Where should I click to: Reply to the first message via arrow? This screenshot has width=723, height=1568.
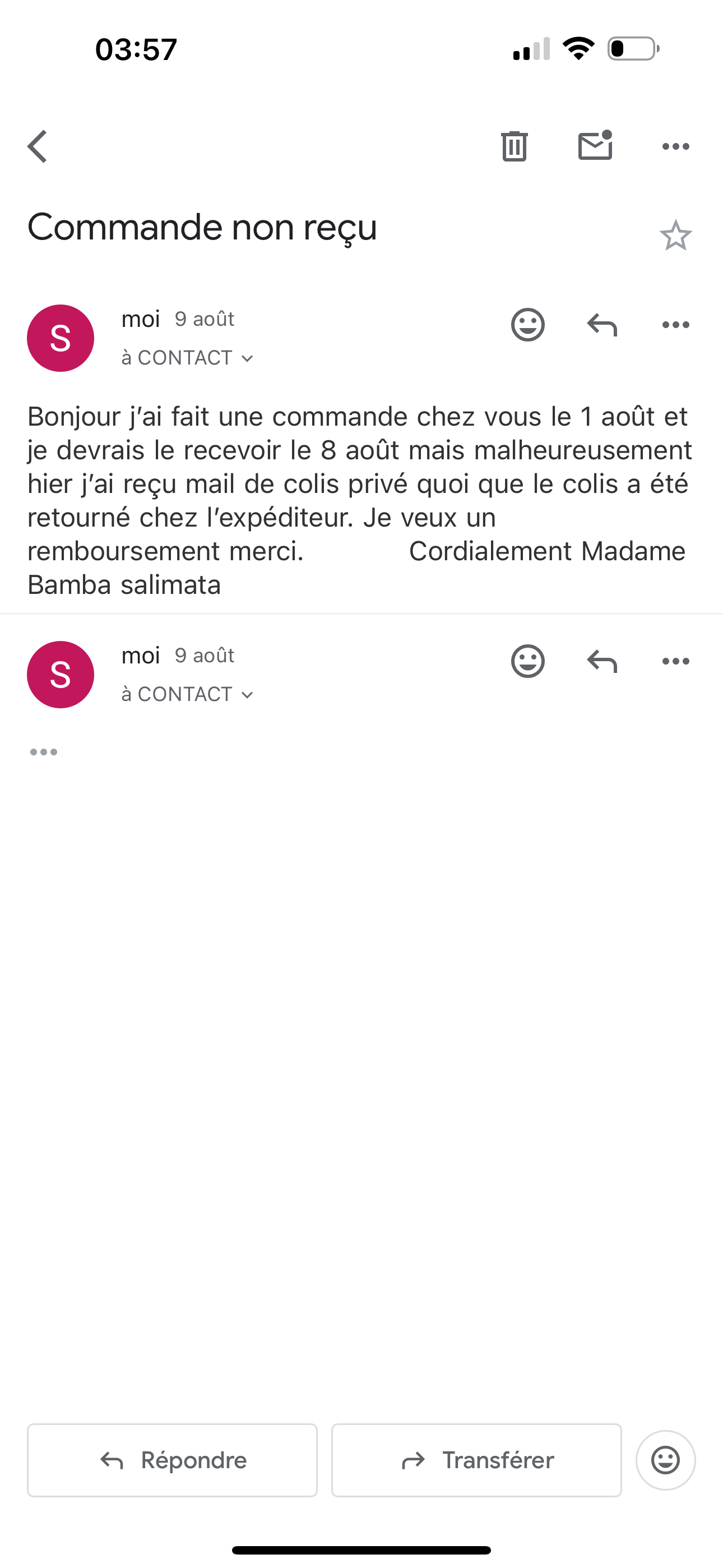602,325
